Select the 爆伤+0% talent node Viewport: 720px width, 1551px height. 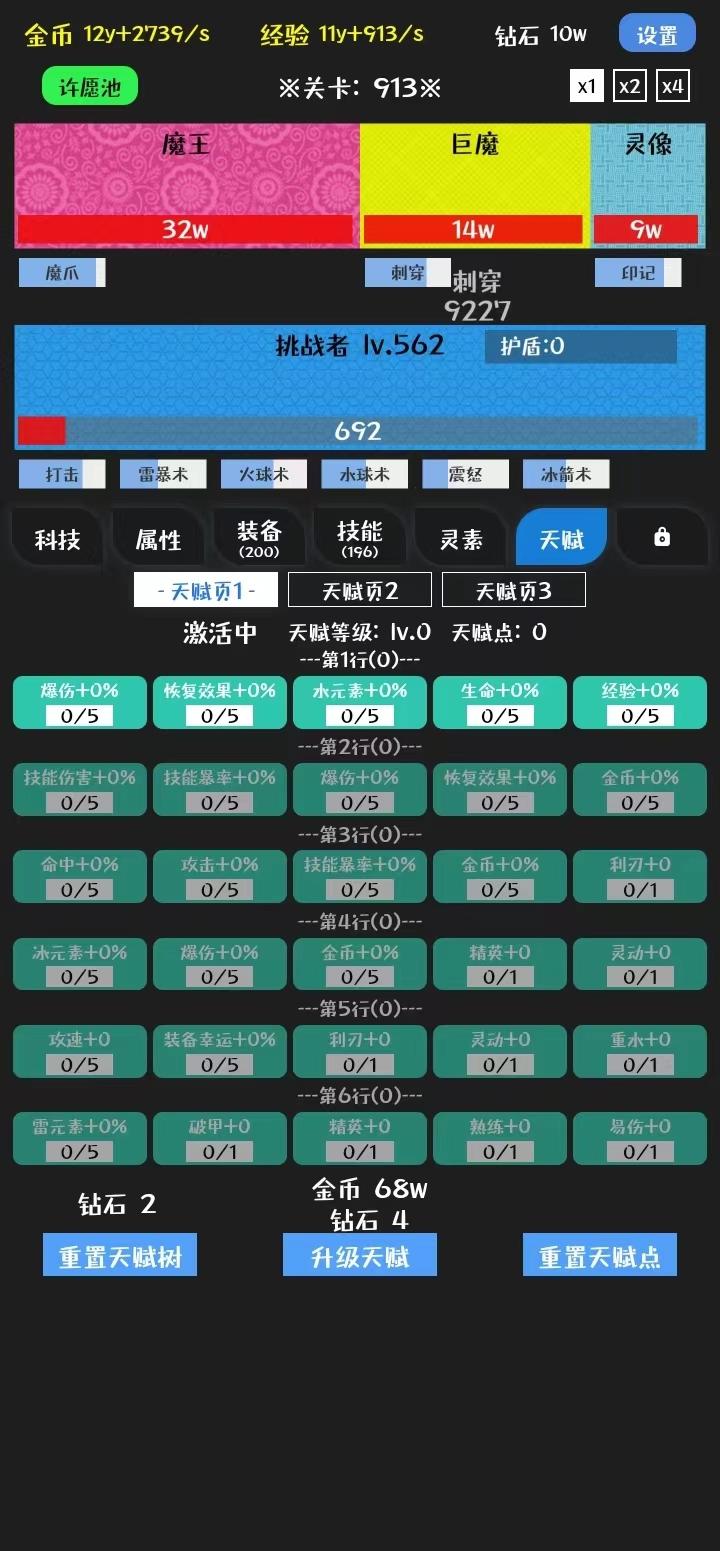click(79, 703)
